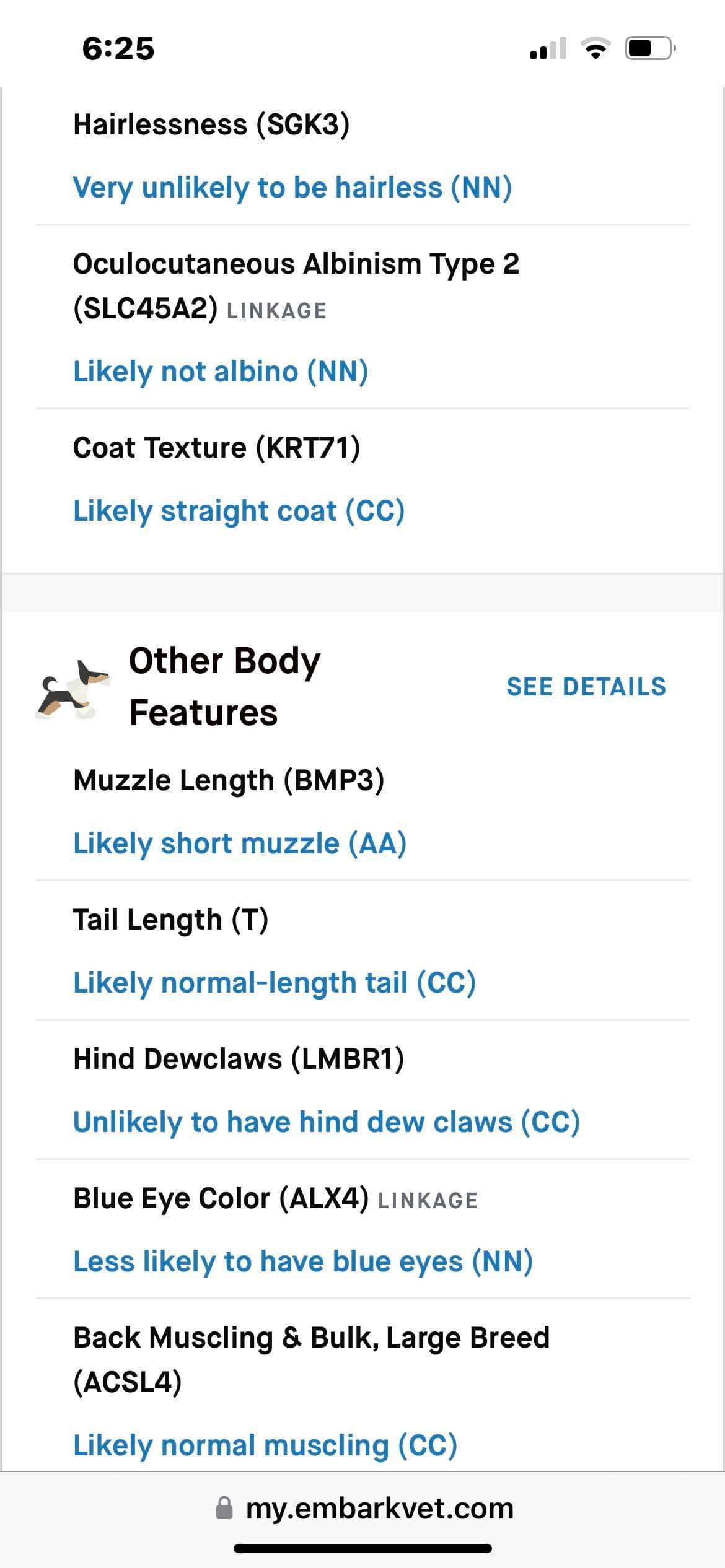Open the very unlikely to be hairless result
Image resolution: width=725 pixels, height=1568 pixels.
(x=292, y=188)
